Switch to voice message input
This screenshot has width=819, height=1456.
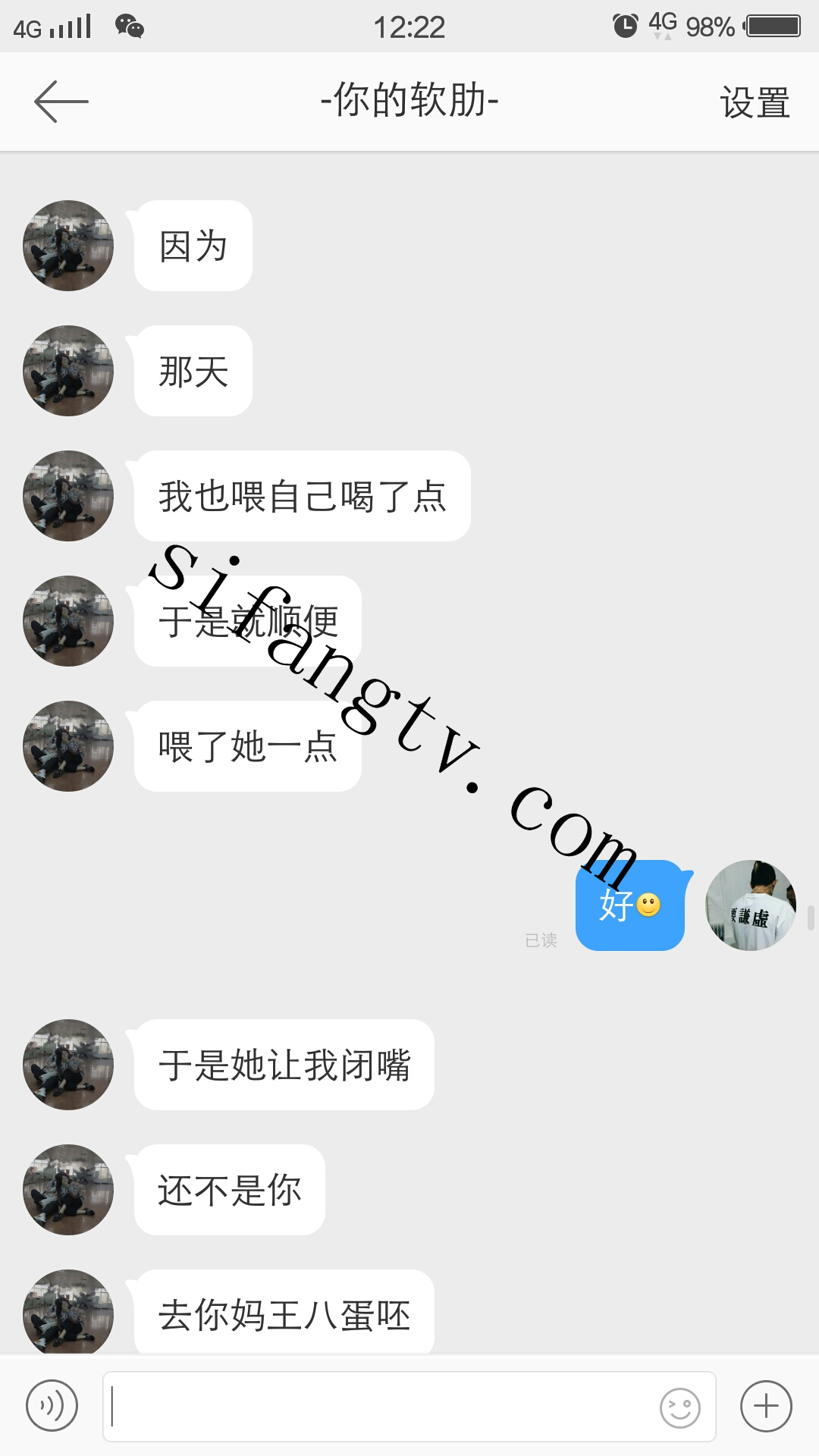(x=52, y=1406)
